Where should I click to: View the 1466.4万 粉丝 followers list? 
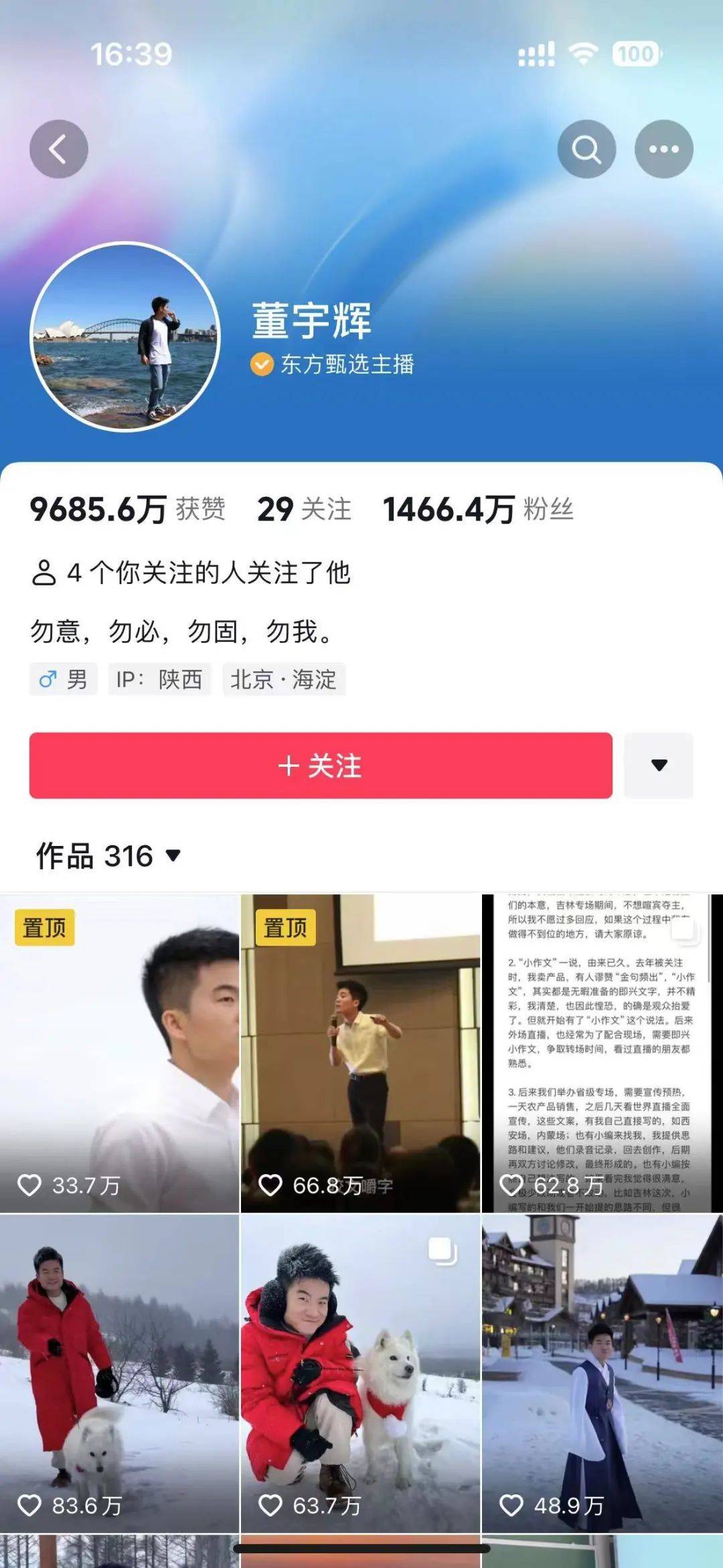tap(477, 510)
